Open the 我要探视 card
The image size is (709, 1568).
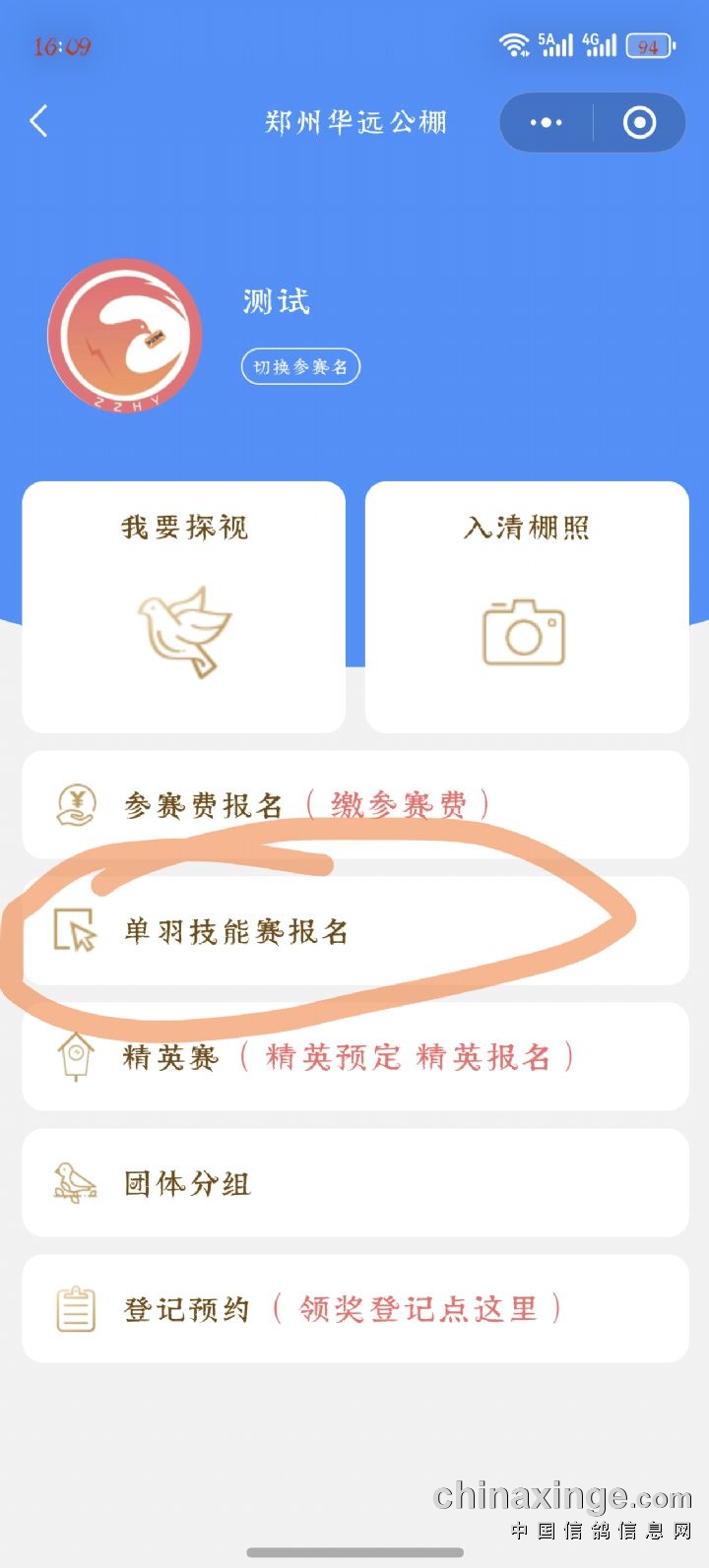pos(184,607)
